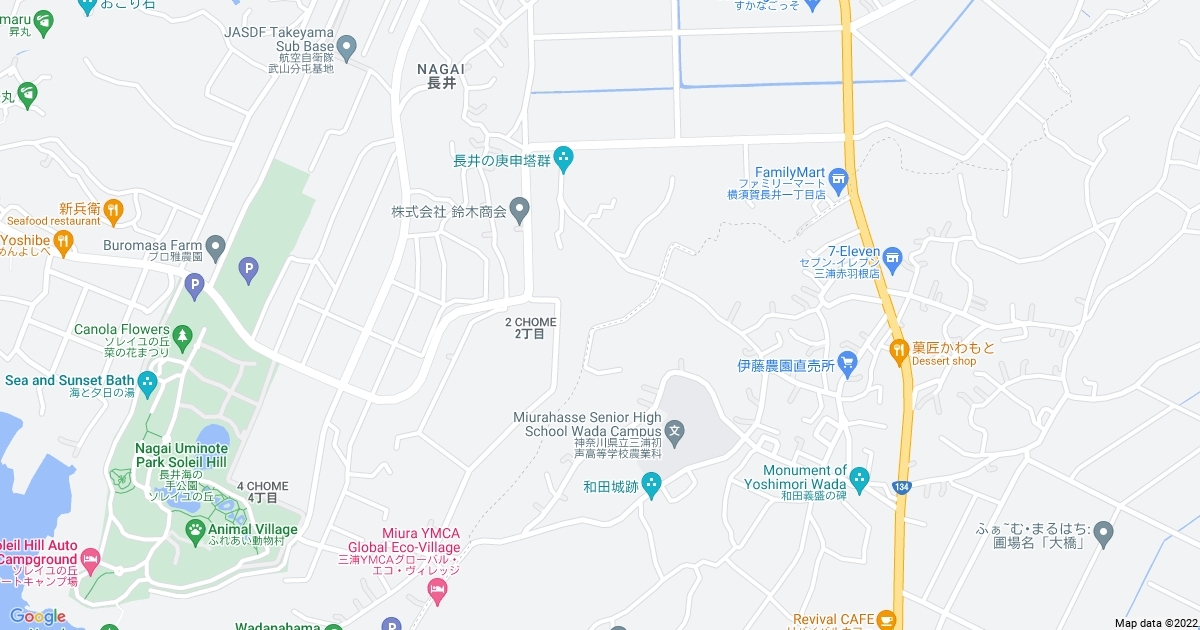This screenshot has height=630, width=1200.
Task: Open the 伊藤農園直売所 shop pin
Action: pyautogui.click(x=849, y=365)
